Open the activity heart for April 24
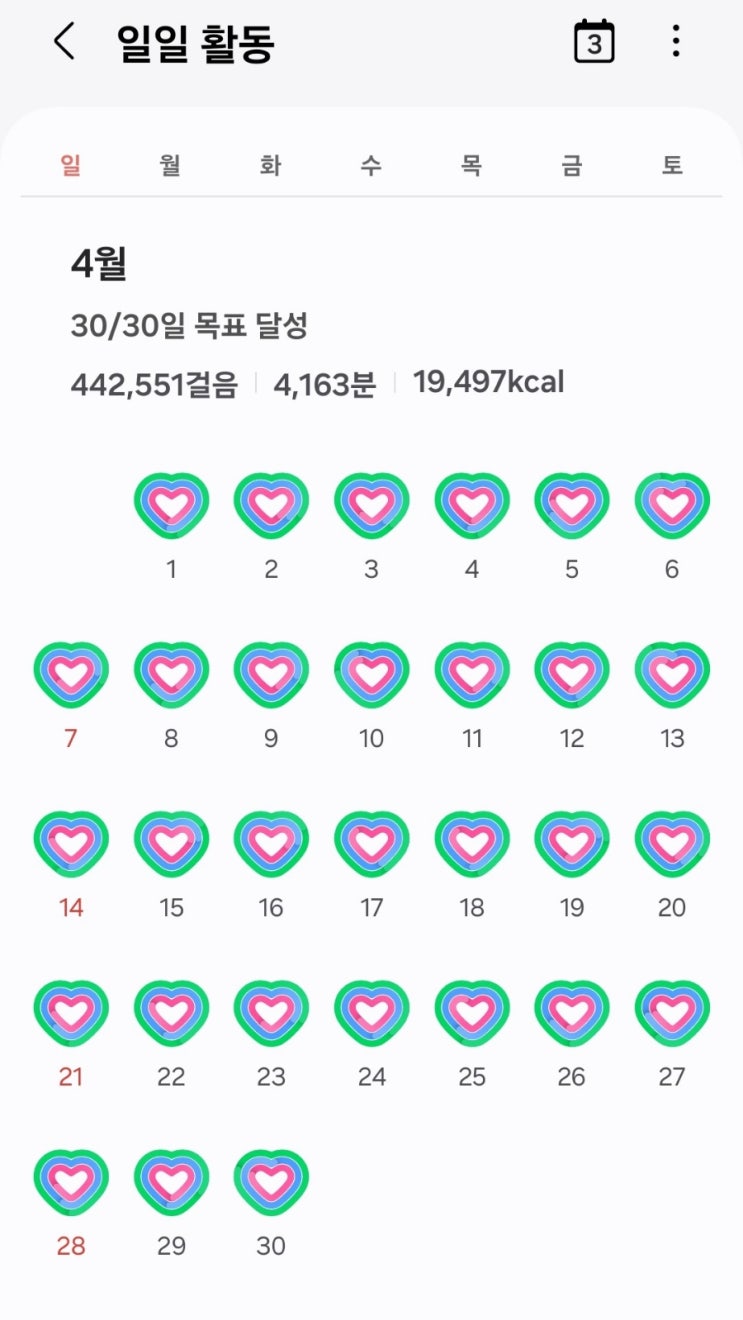The width and height of the screenshot is (743, 1320). (371, 1013)
